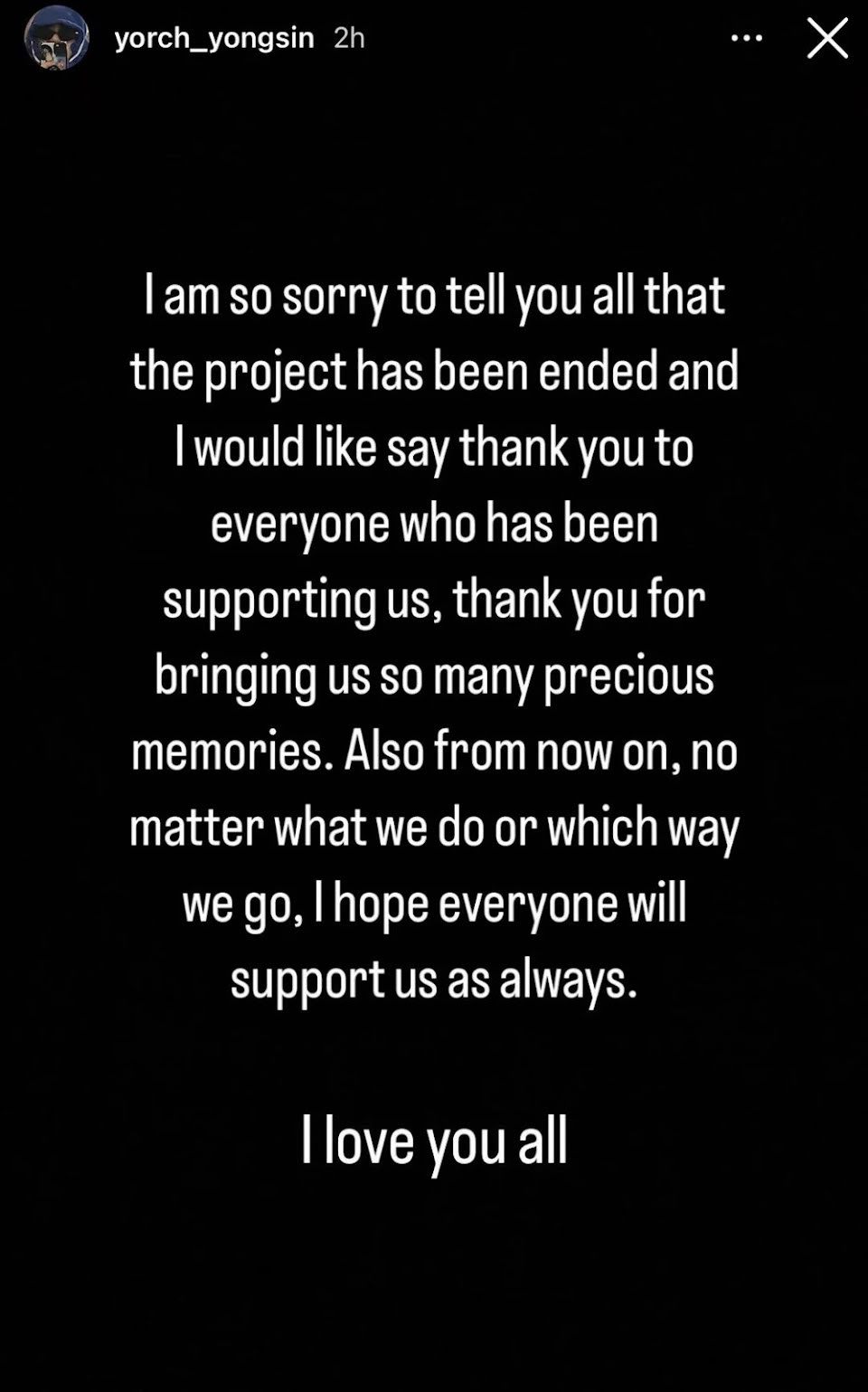Image resolution: width=868 pixels, height=1392 pixels.
Task: Open yorch_yongsin's profile picture
Action: [56, 38]
